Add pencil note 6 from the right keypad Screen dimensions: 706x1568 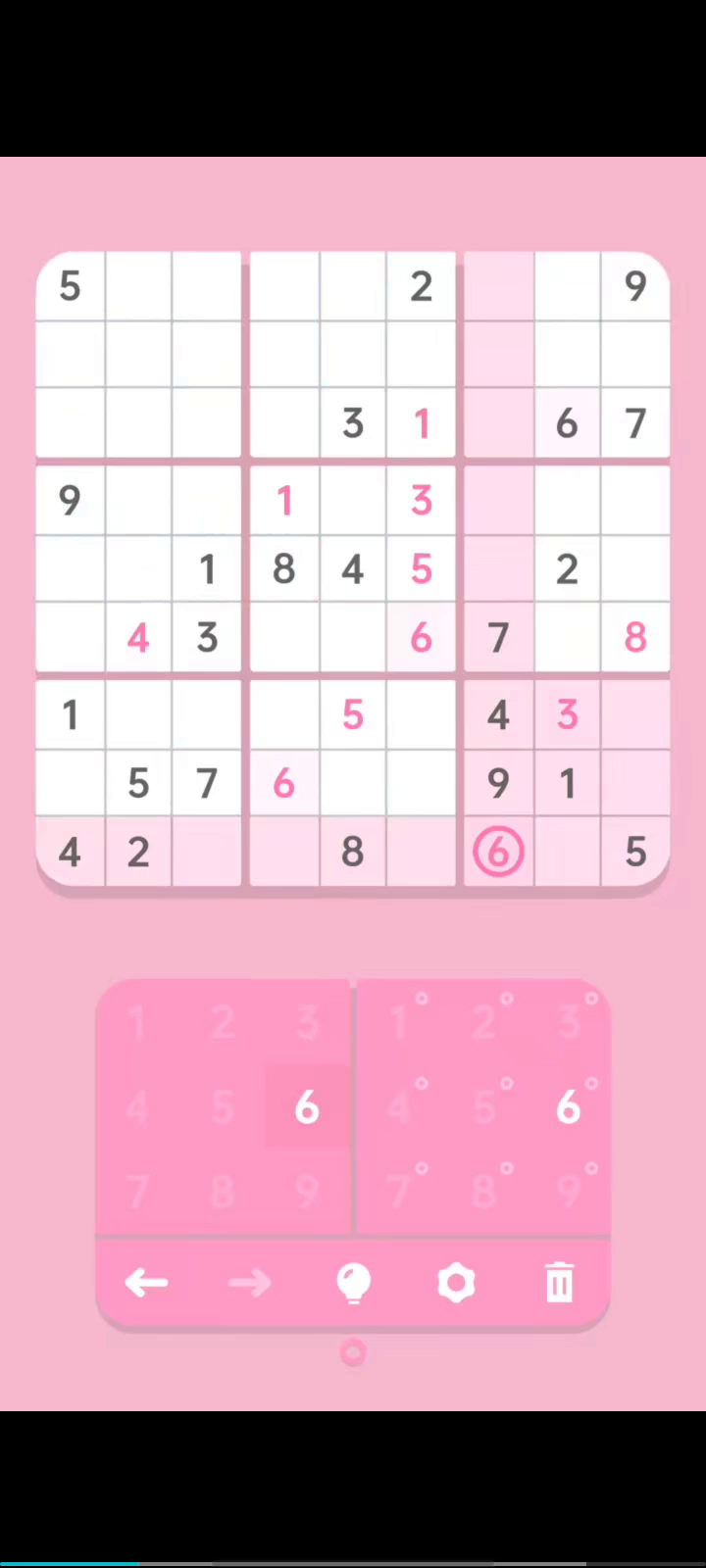569,1106
